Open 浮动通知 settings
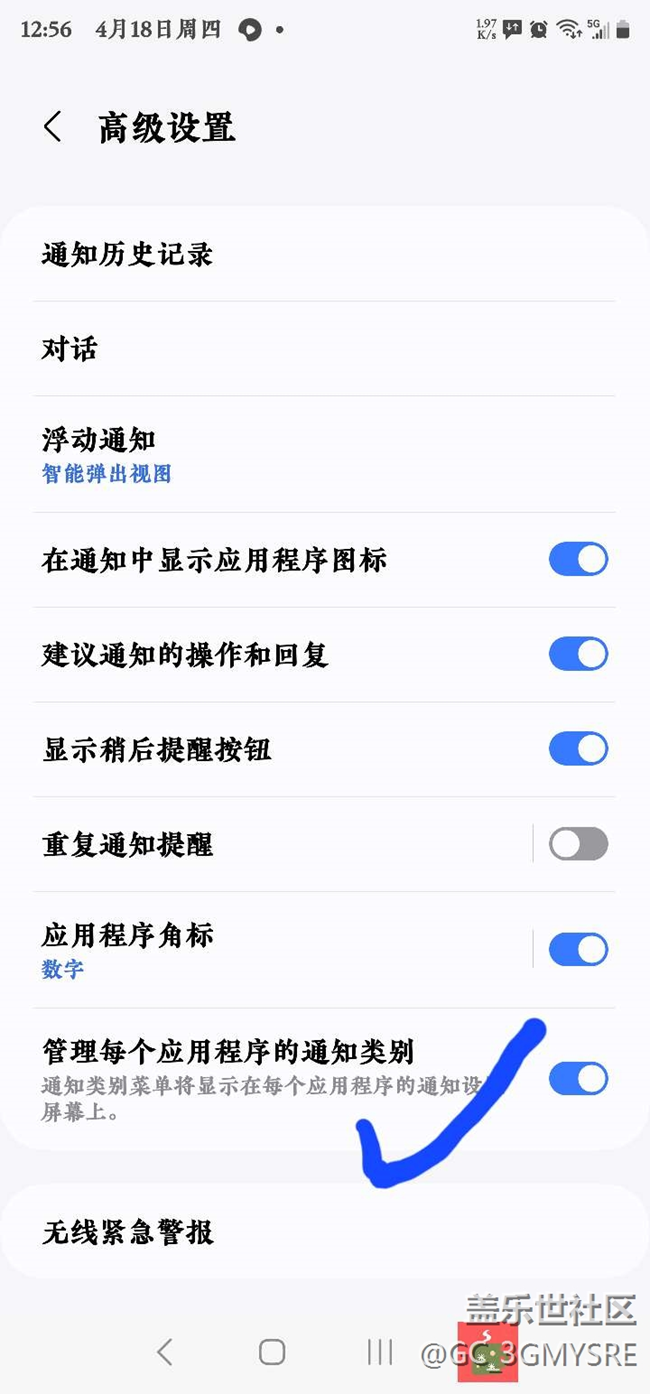Image resolution: width=650 pixels, height=1394 pixels. 106,454
